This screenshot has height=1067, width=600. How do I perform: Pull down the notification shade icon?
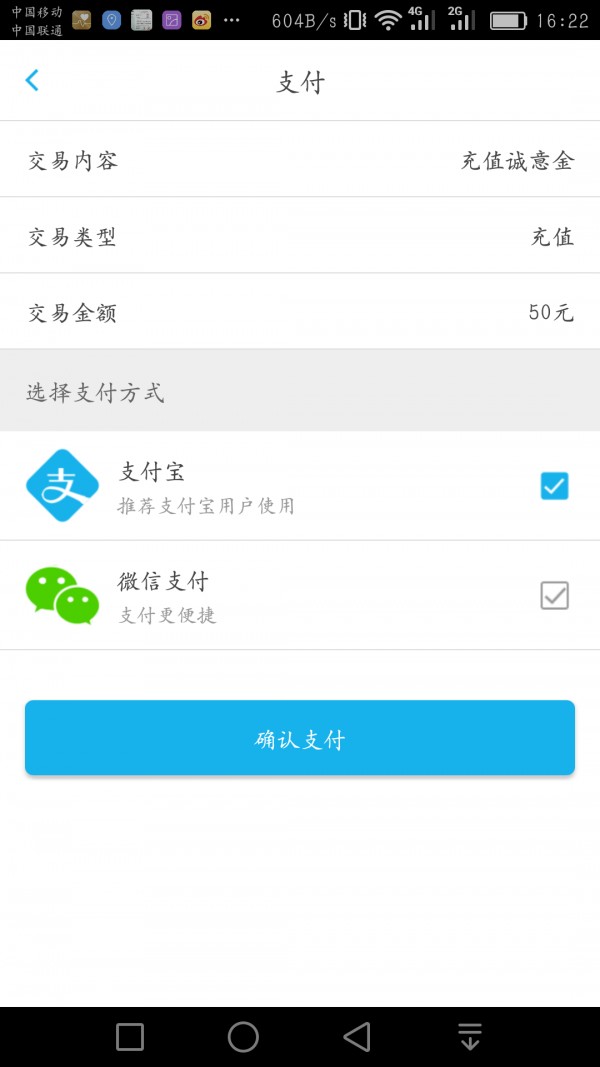point(470,1037)
